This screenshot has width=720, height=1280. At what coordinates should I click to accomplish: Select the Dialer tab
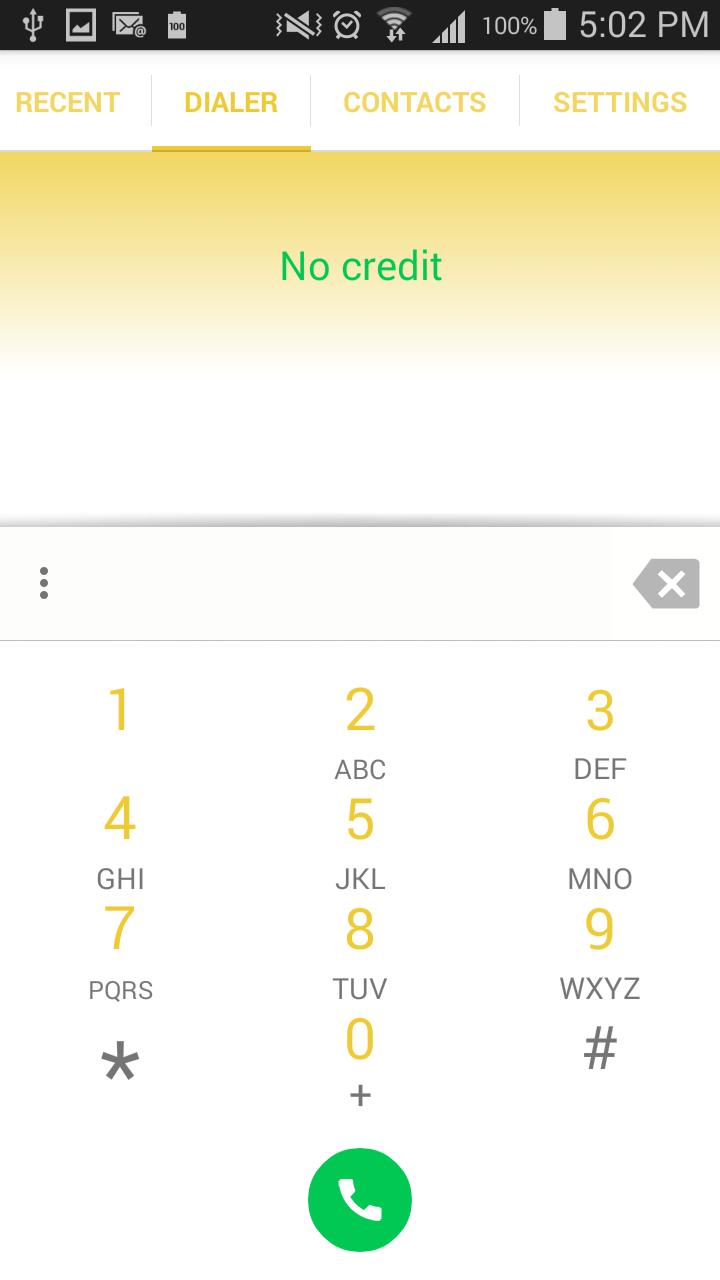tap(231, 102)
